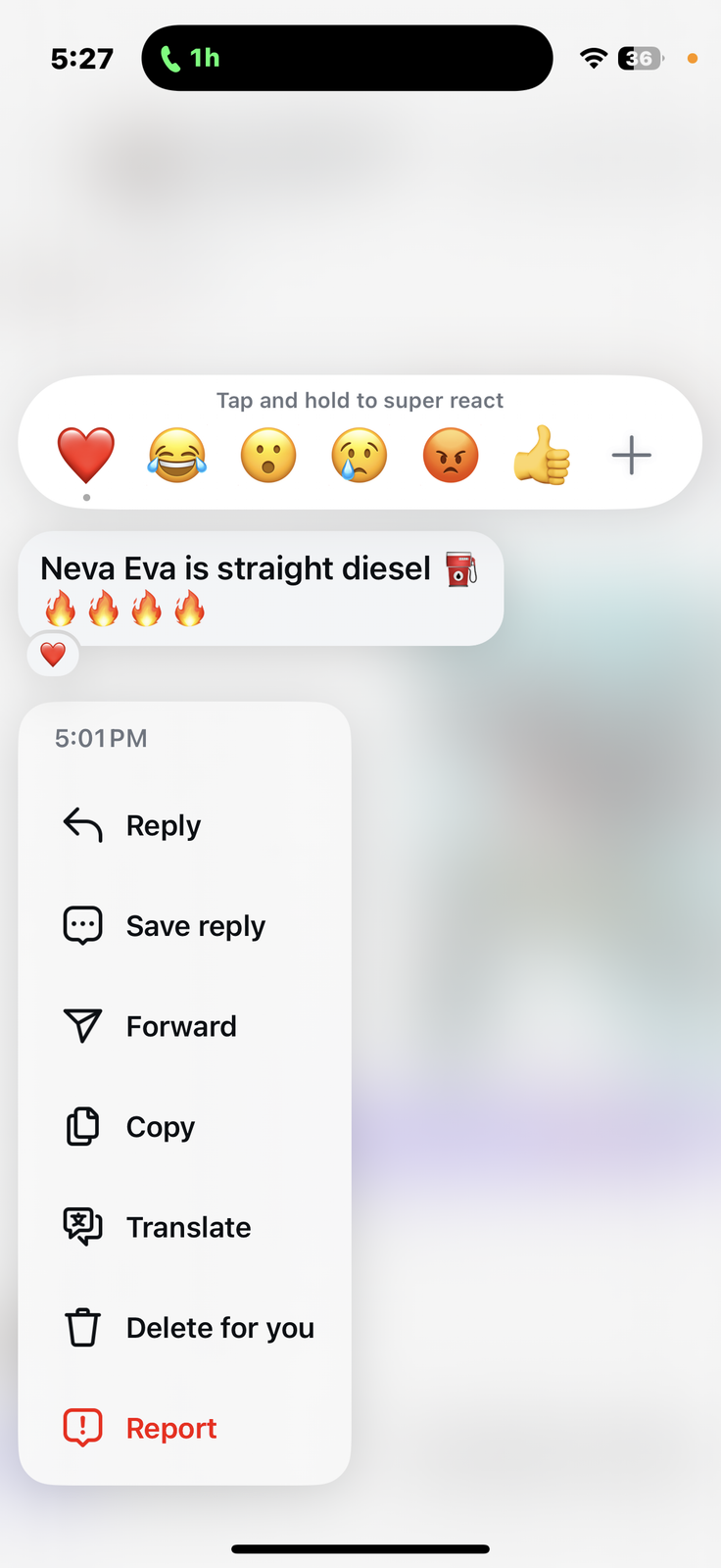Choose Save reply option

pos(184,926)
